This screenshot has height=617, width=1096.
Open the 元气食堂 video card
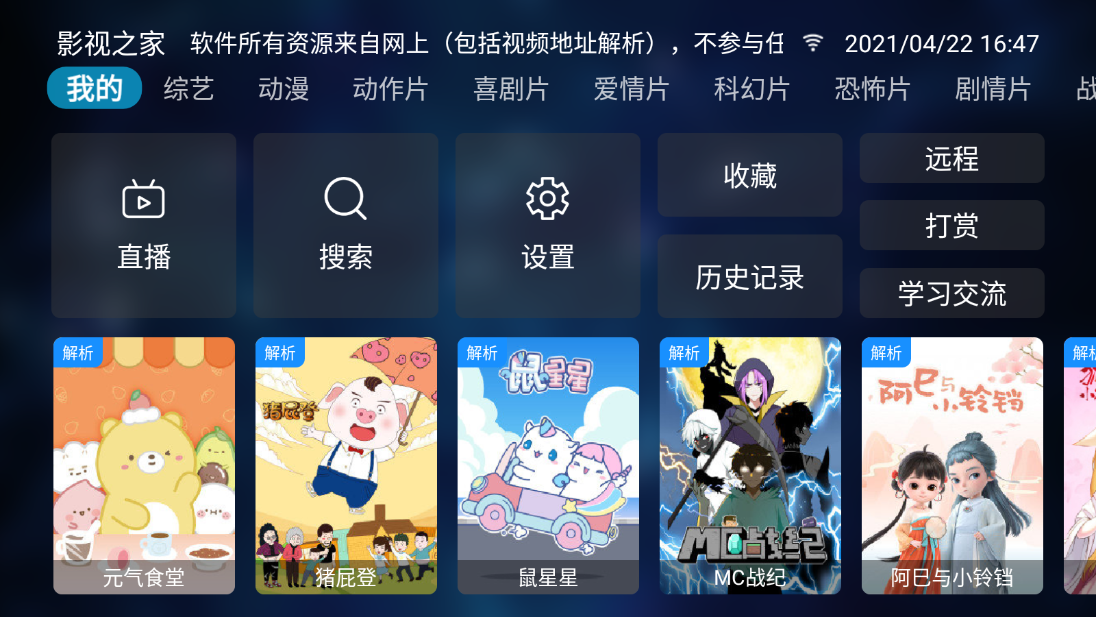[144, 465]
